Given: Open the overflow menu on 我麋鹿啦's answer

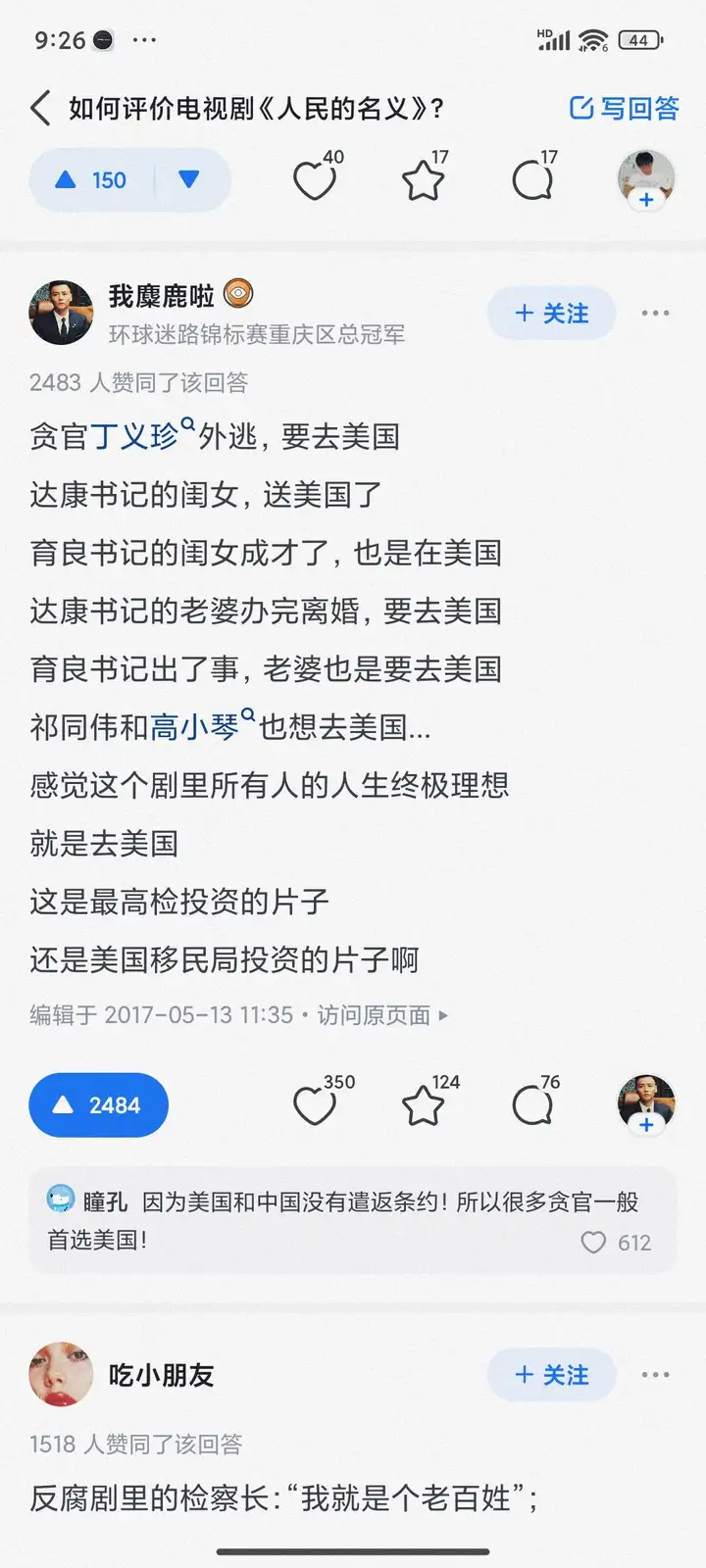Looking at the screenshot, I should coord(655,314).
